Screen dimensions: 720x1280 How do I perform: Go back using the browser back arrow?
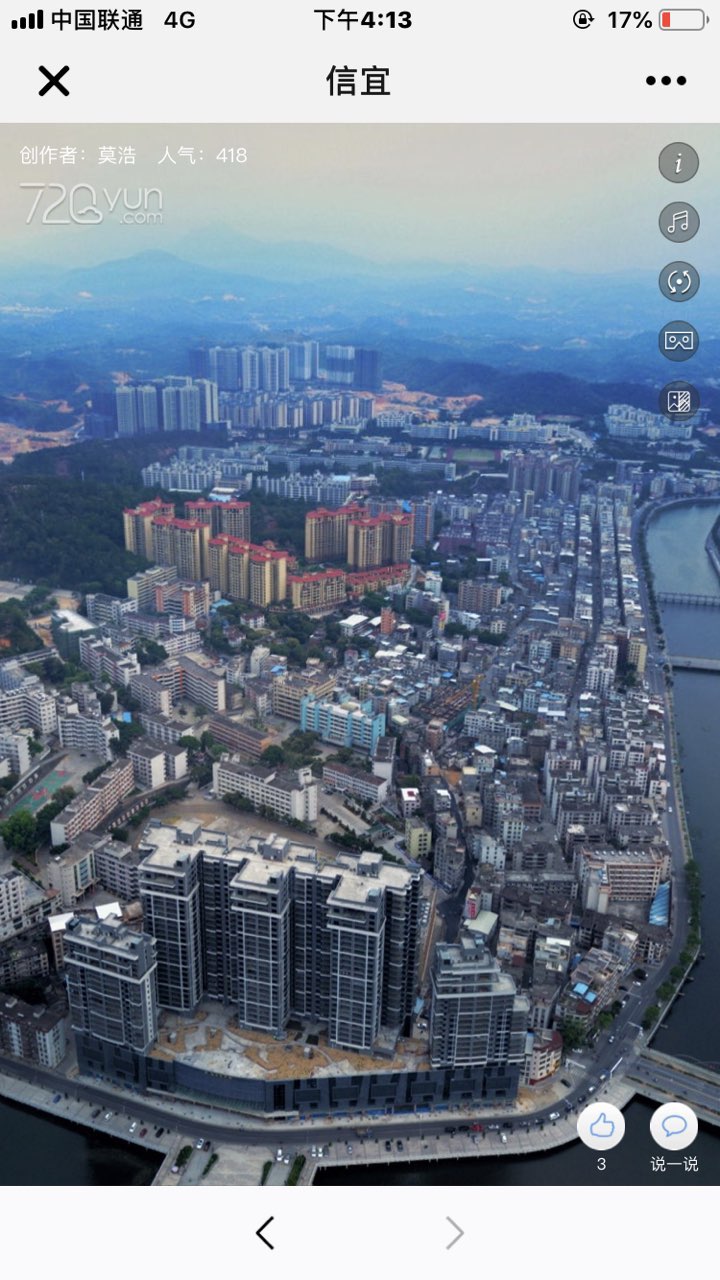[265, 1233]
